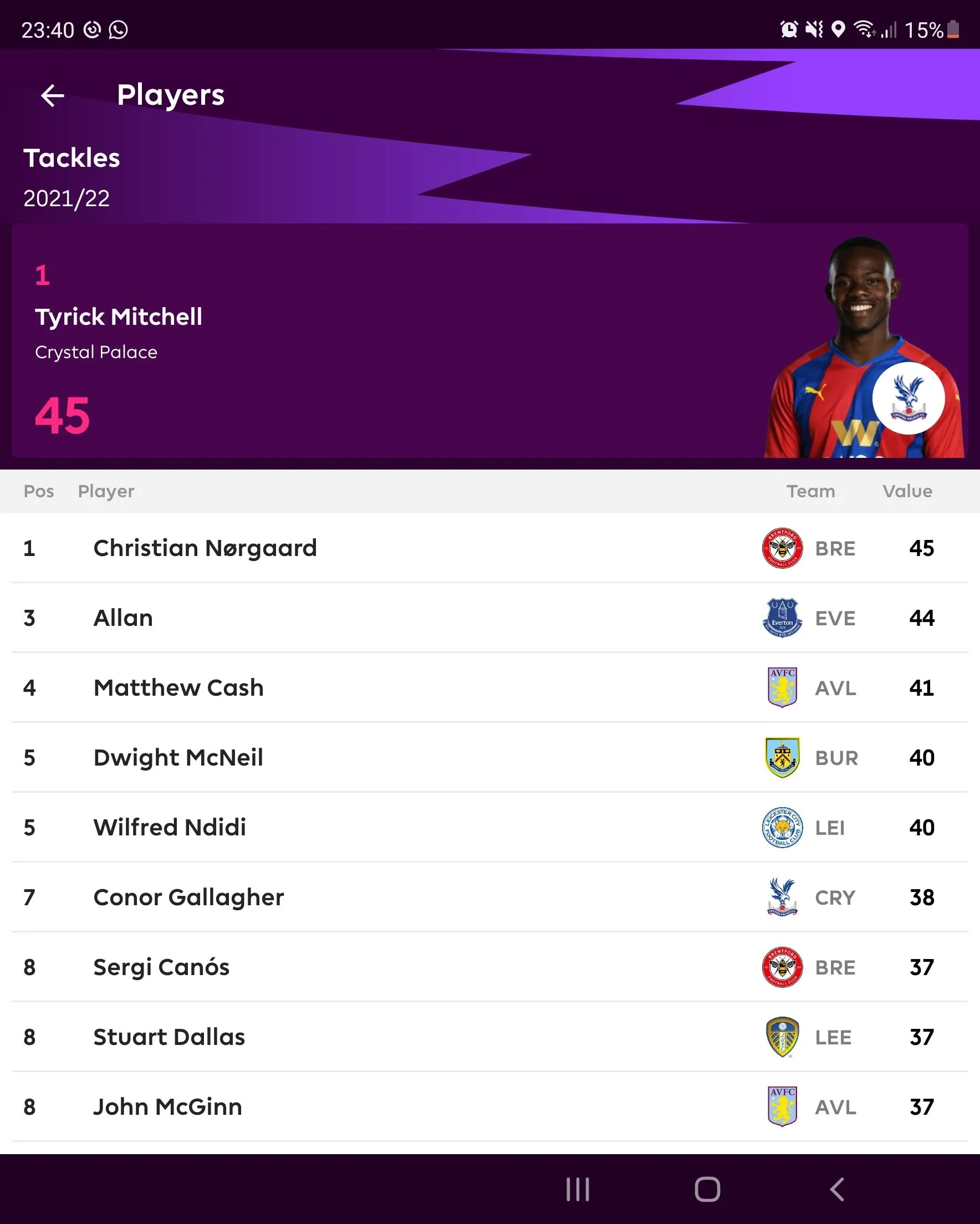The height and width of the screenshot is (1224, 980).
Task: Select Stuart Dallas in the tackles list
Action: 169,1037
